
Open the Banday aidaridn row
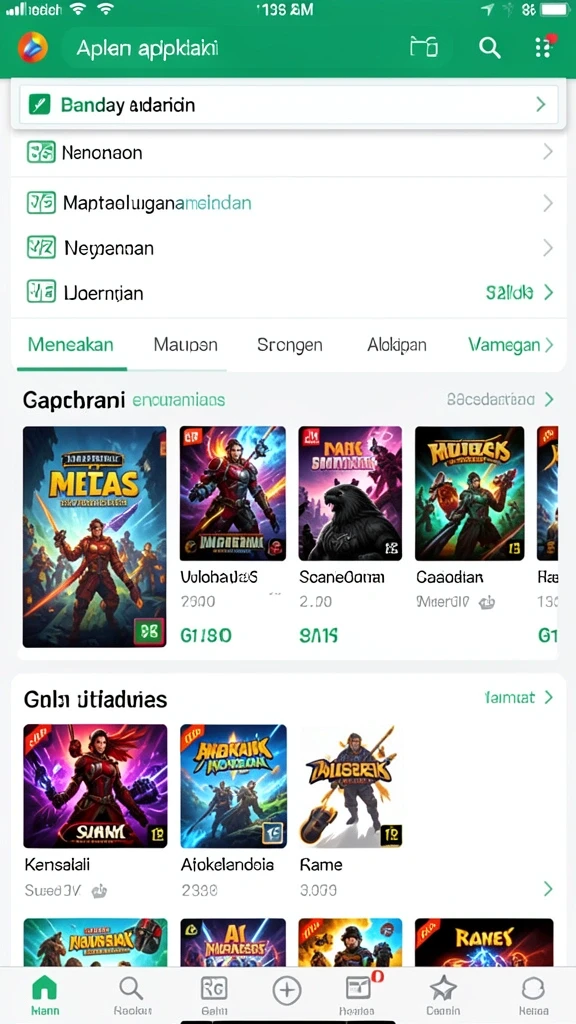[289, 104]
